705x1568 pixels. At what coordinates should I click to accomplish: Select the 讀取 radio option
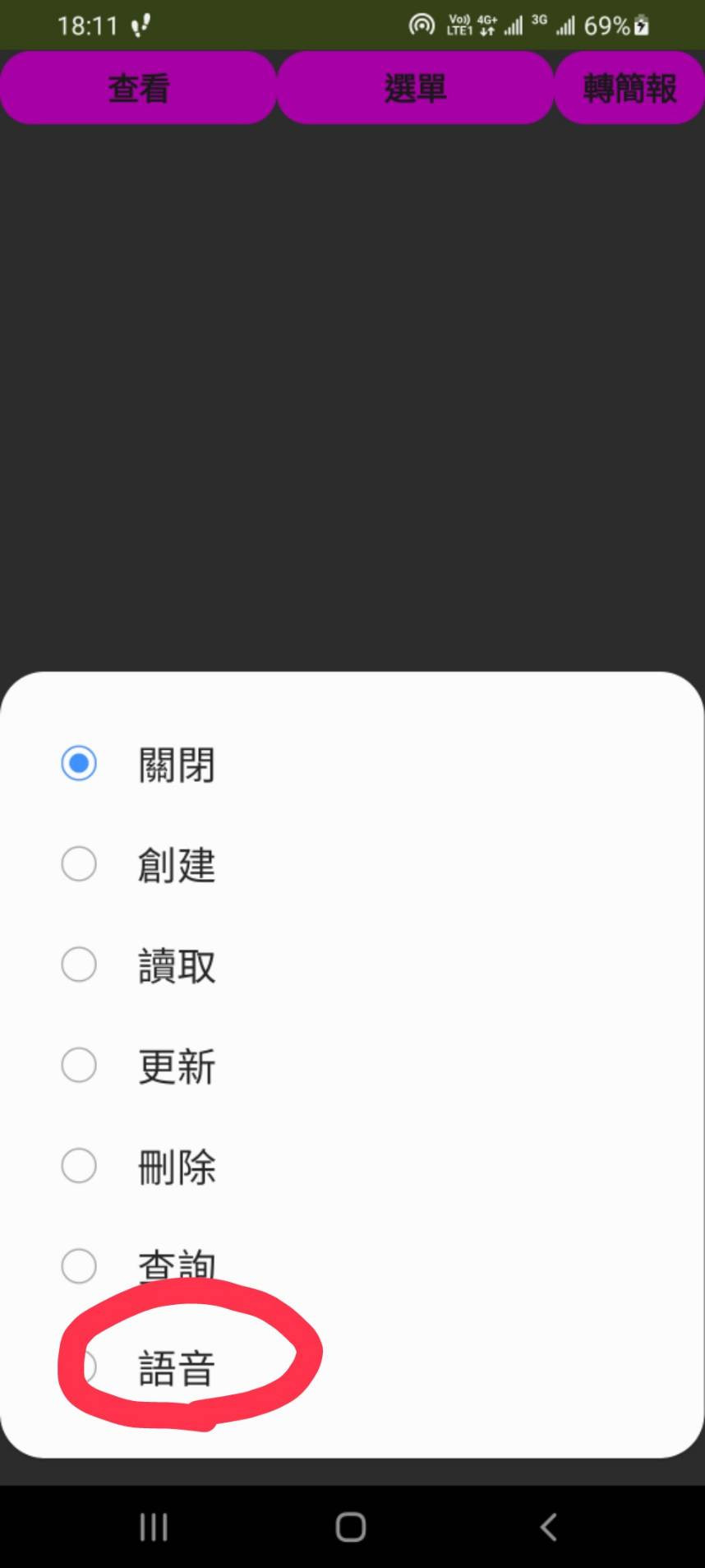(x=79, y=964)
